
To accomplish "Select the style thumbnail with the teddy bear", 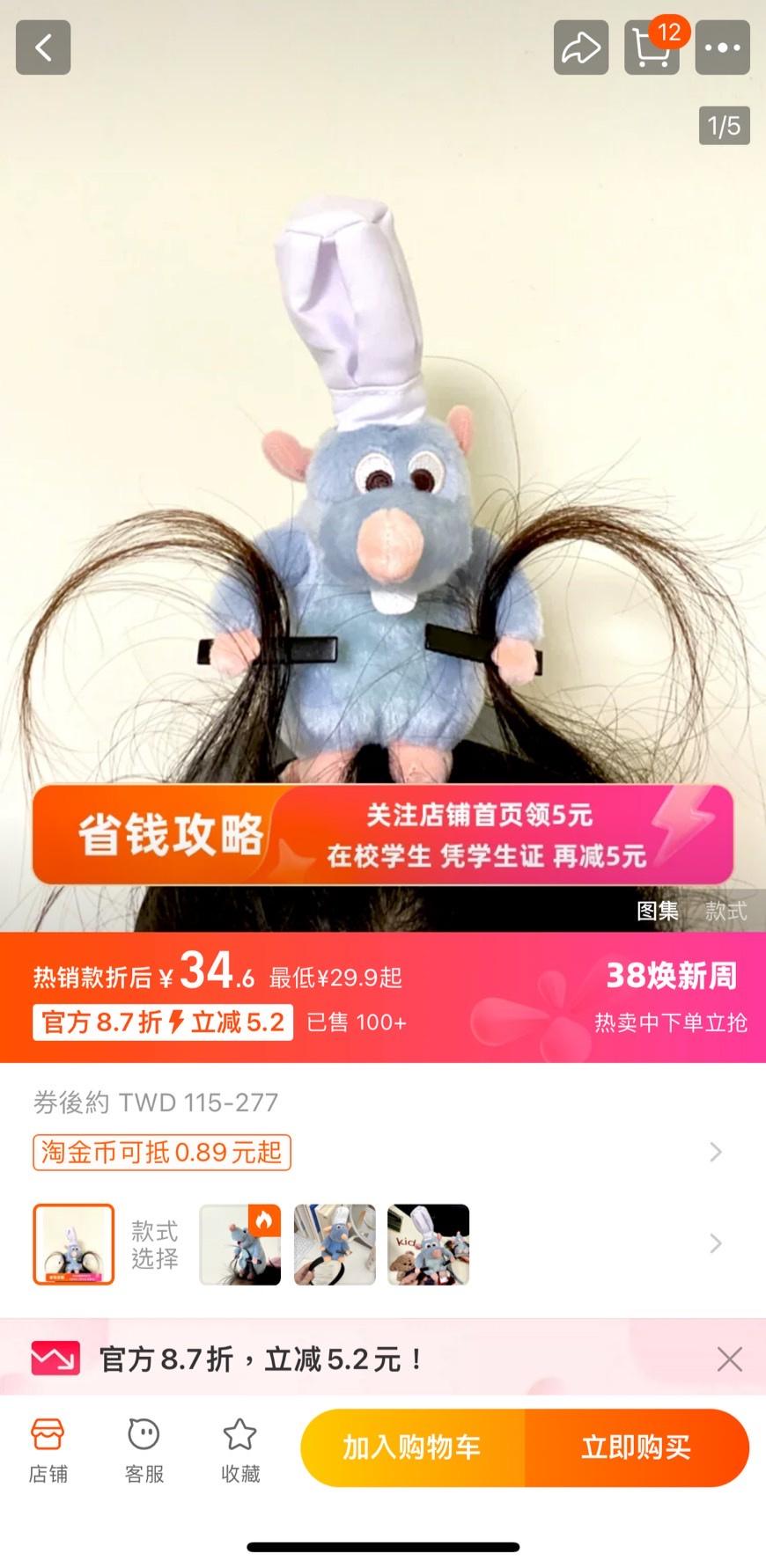I will [428, 1244].
